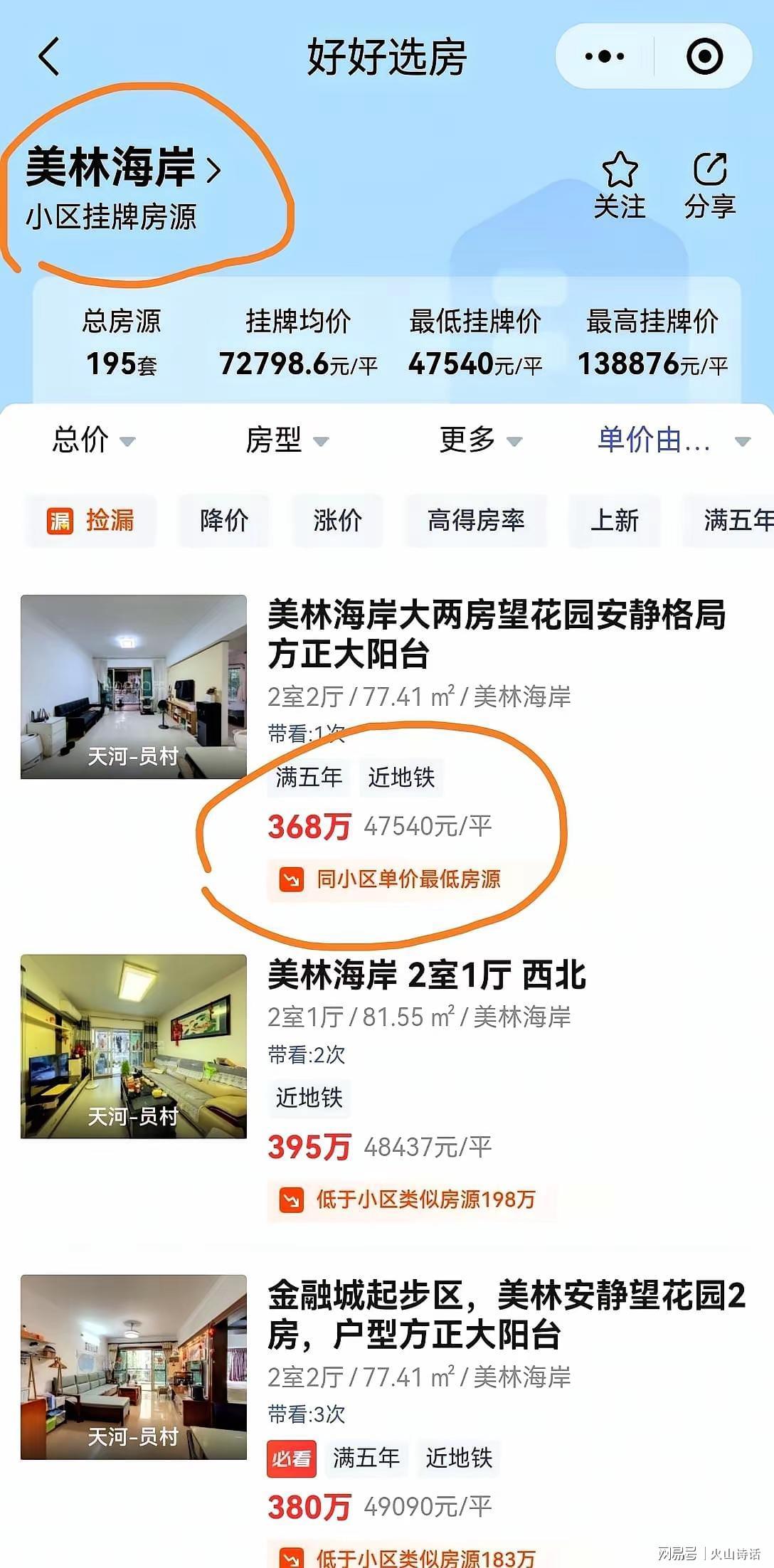774x1568 pixels.
Task: Filter listings by 降价
Action: point(224,521)
